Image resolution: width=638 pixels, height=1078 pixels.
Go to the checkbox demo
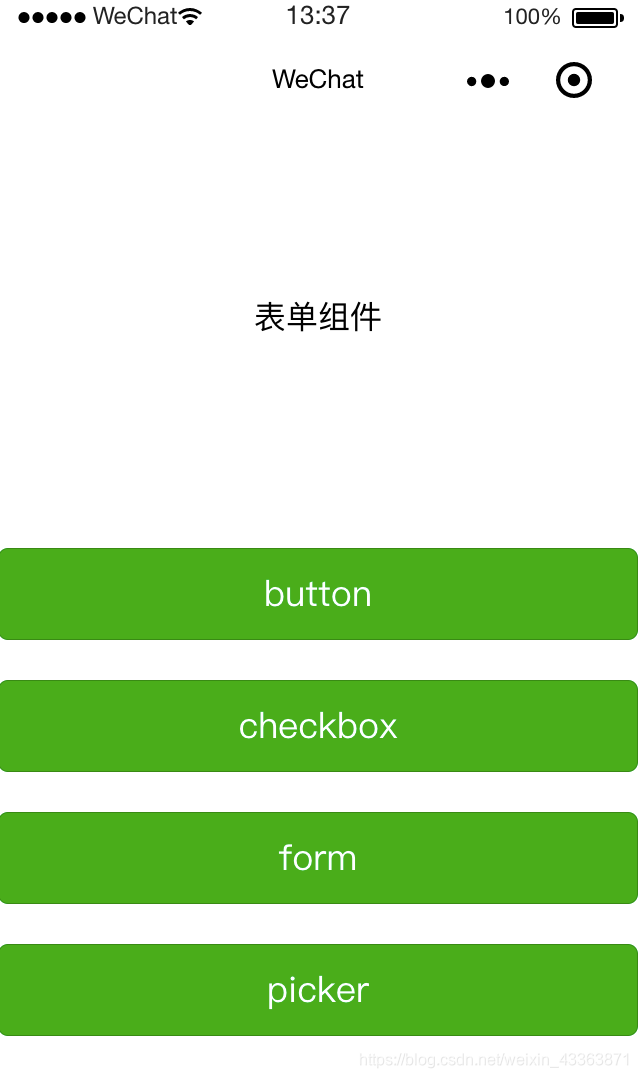coord(319,726)
